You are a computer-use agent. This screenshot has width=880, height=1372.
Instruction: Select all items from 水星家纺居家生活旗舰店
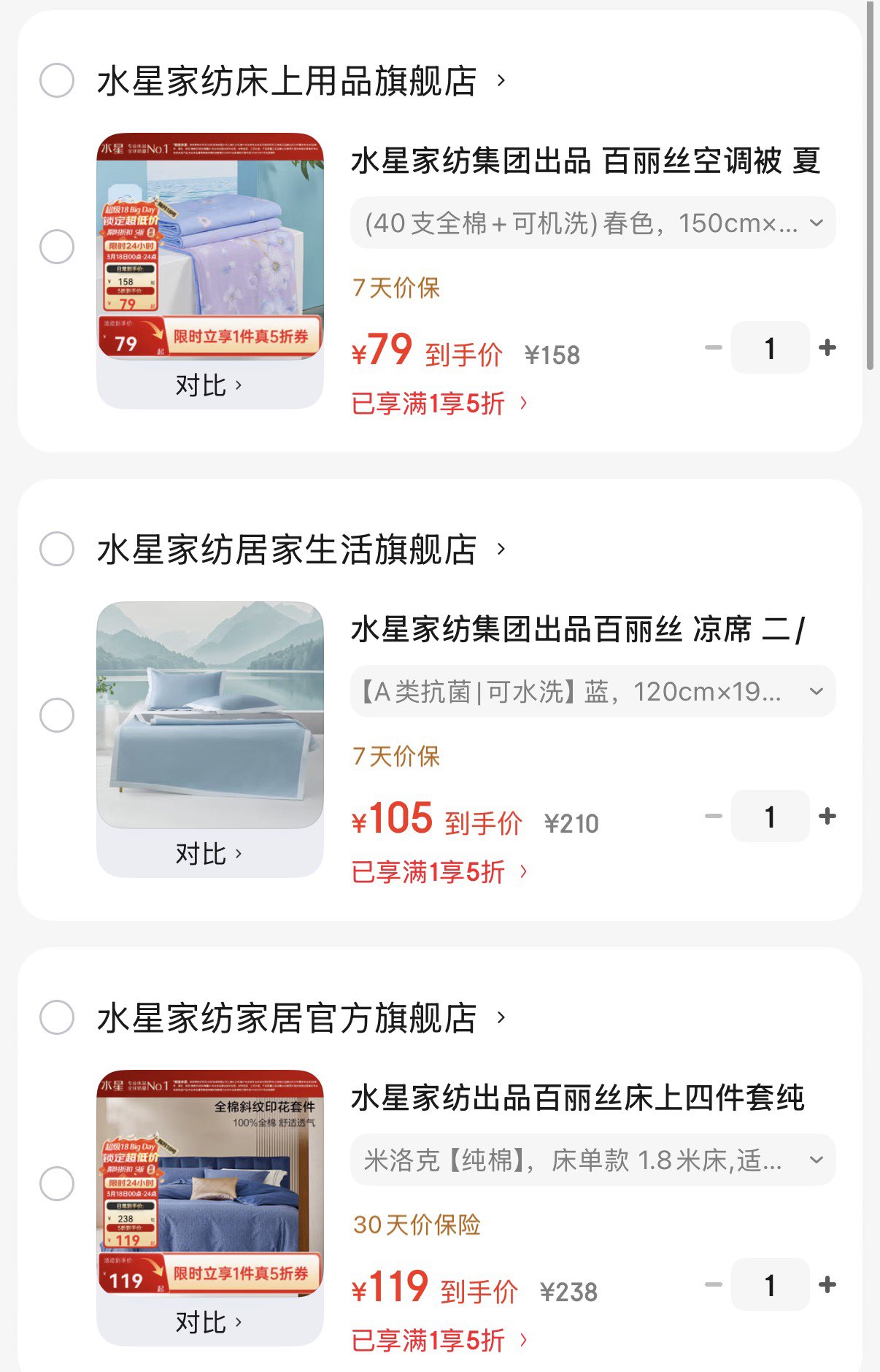(57, 549)
